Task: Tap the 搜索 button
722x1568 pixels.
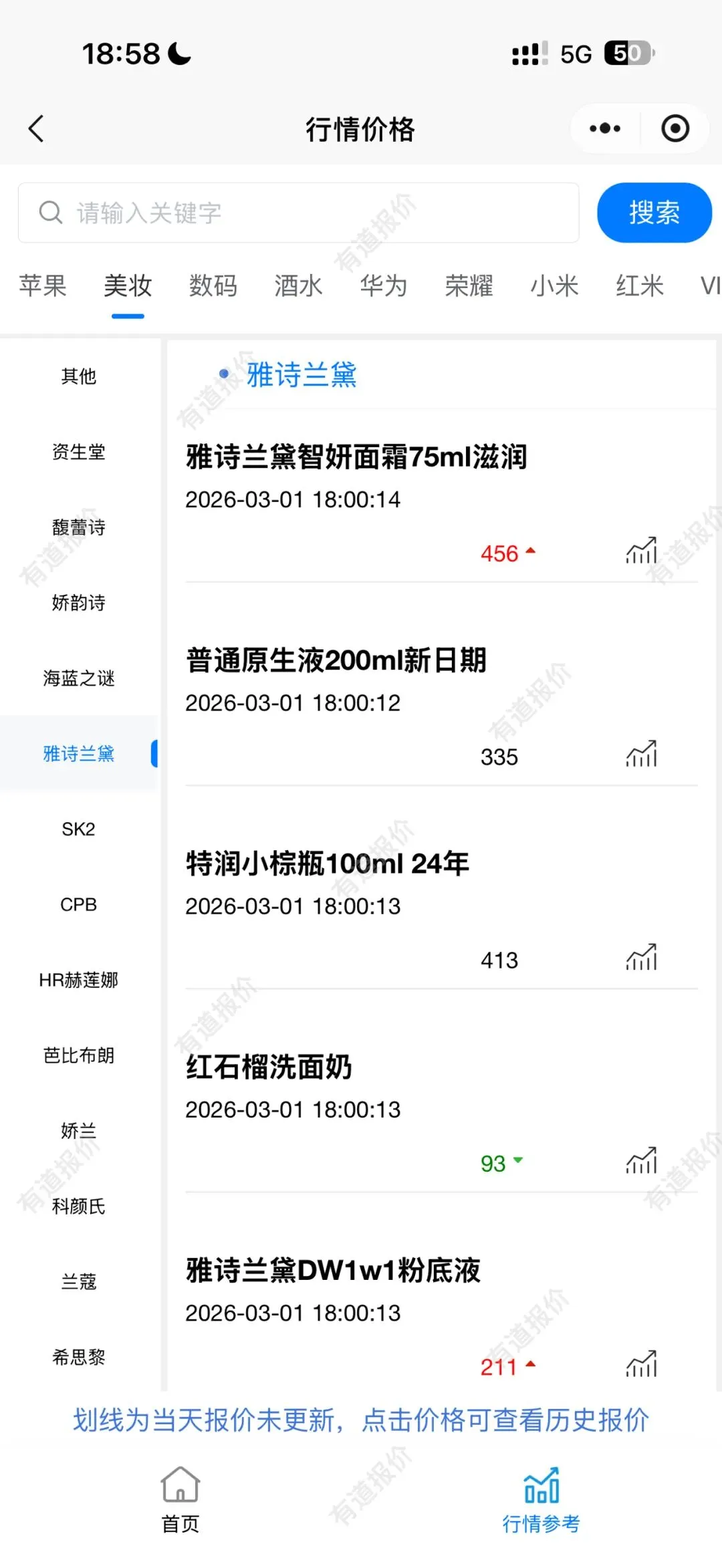Action: pyautogui.click(x=654, y=213)
